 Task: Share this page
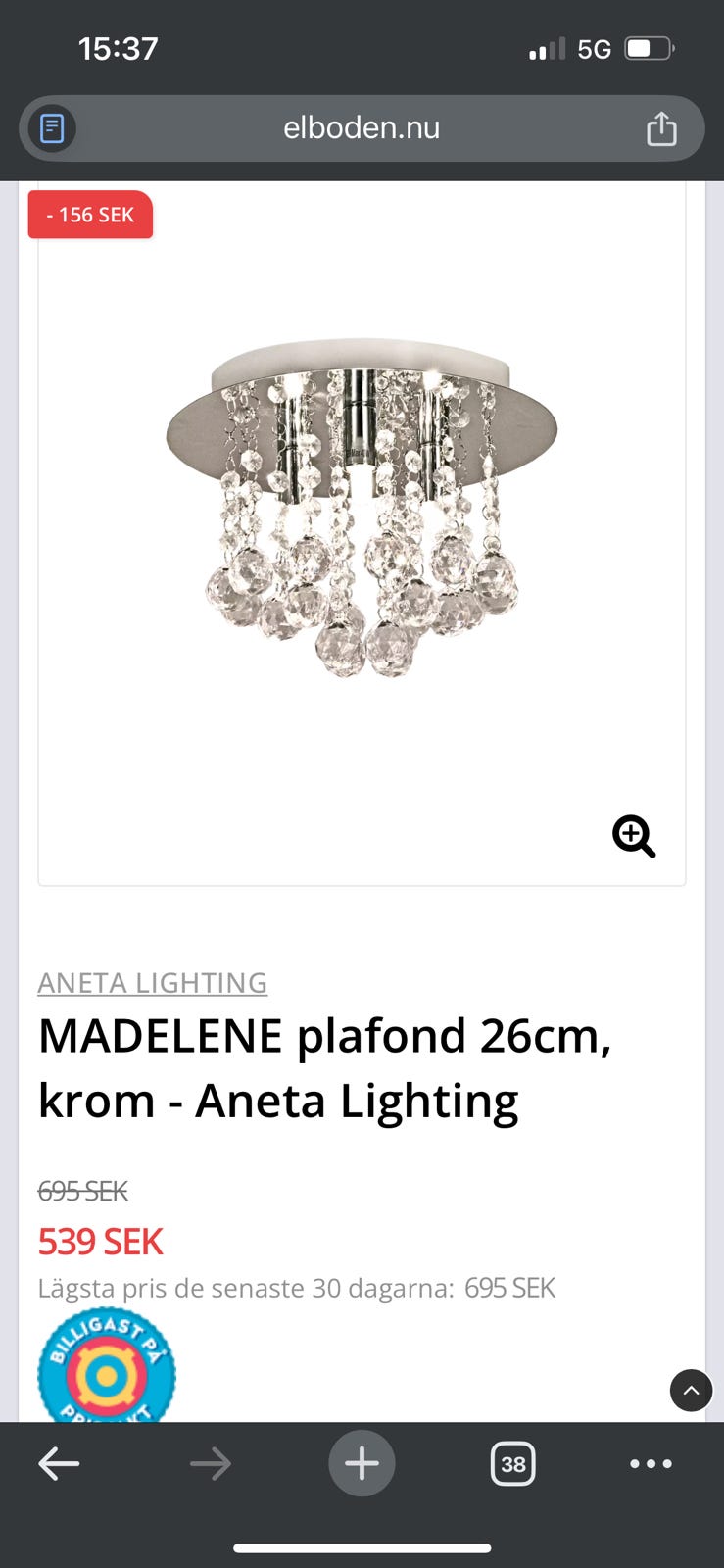(x=661, y=128)
